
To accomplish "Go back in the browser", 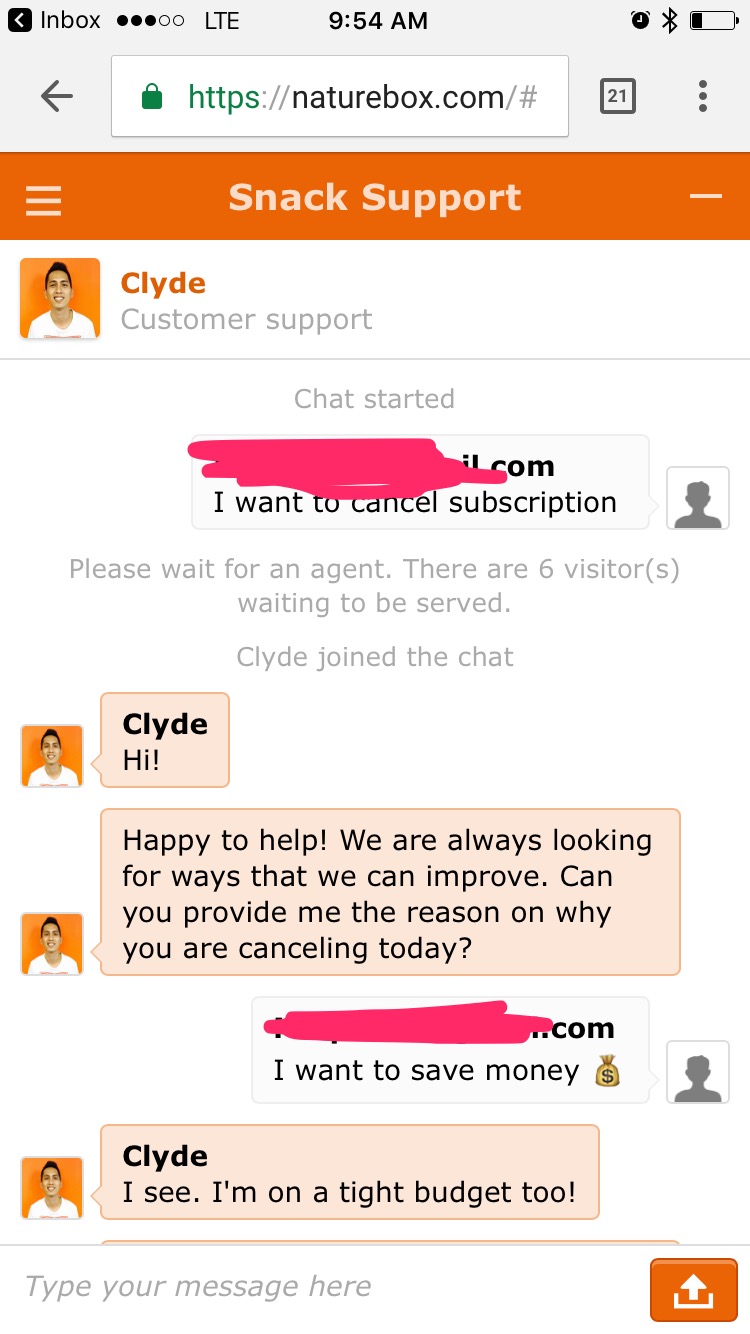I will point(57,96).
